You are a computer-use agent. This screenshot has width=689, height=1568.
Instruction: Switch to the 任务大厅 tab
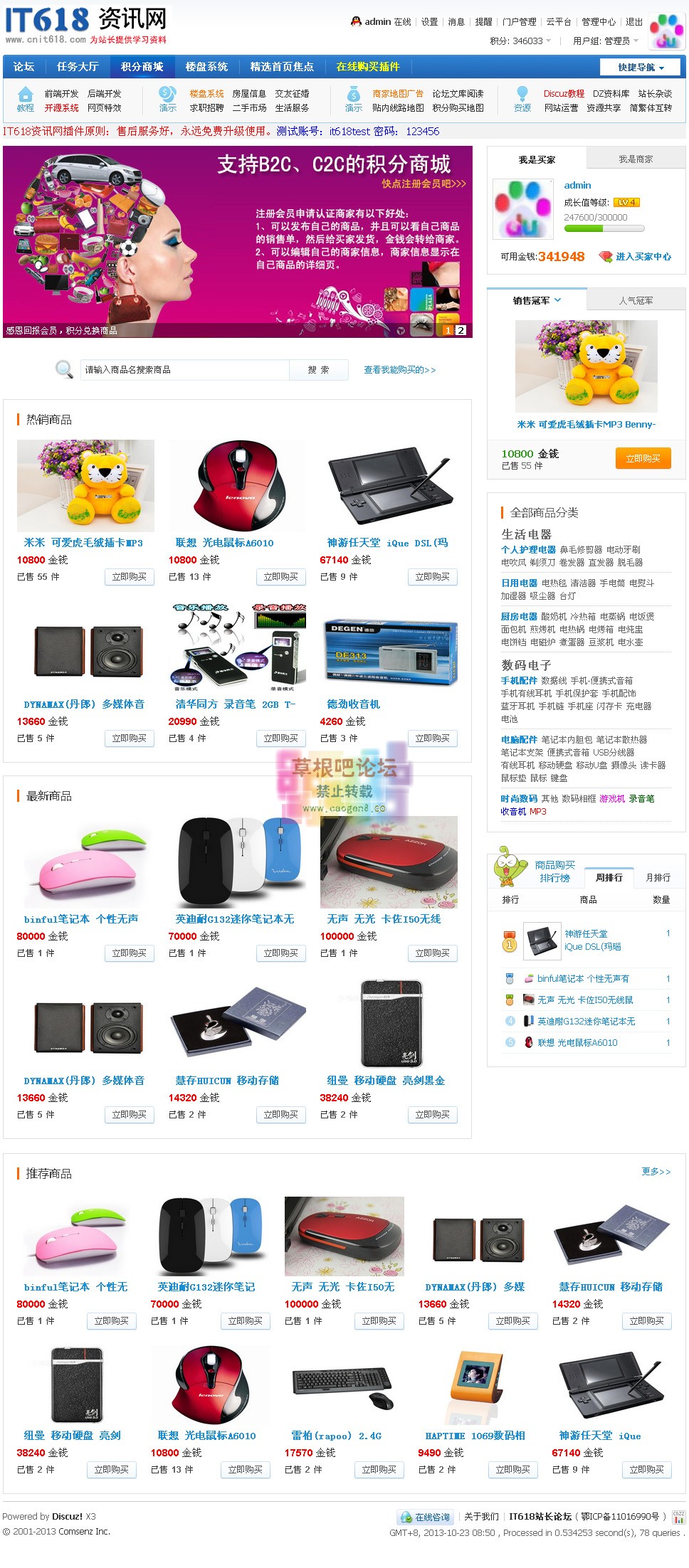tap(78, 67)
